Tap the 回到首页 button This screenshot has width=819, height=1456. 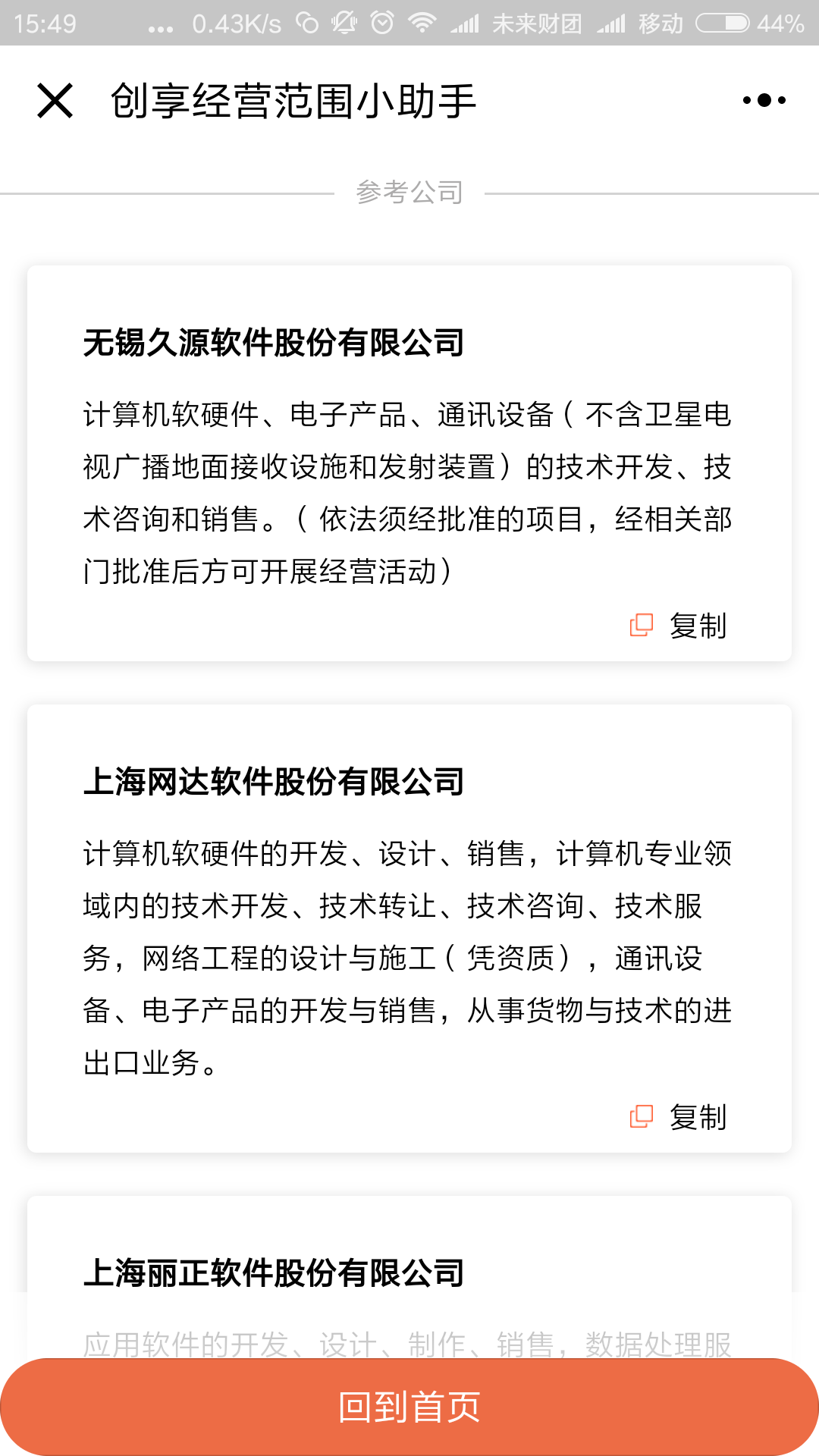point(409,1407)
